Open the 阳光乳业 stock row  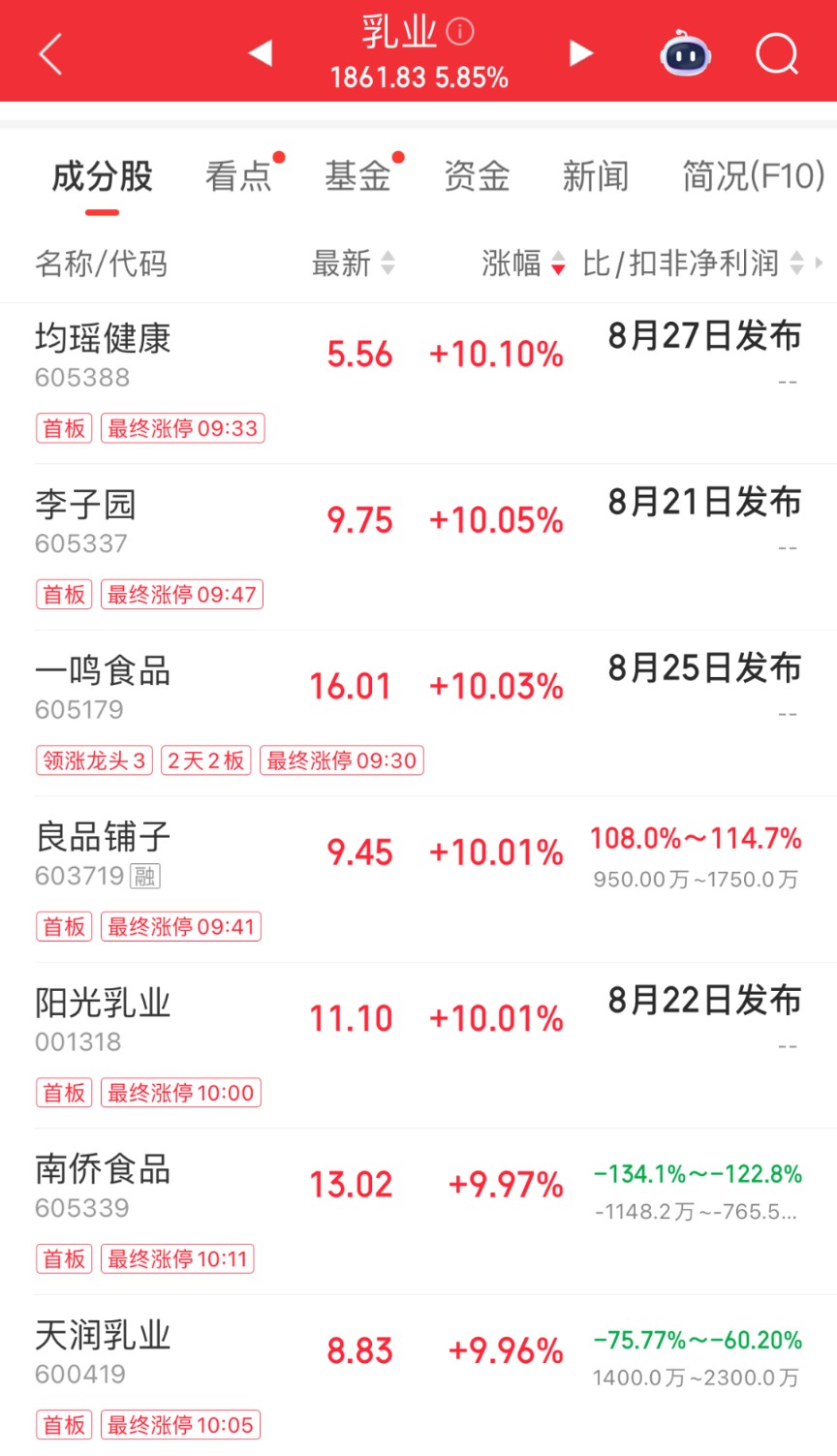tap(418, 1046)
